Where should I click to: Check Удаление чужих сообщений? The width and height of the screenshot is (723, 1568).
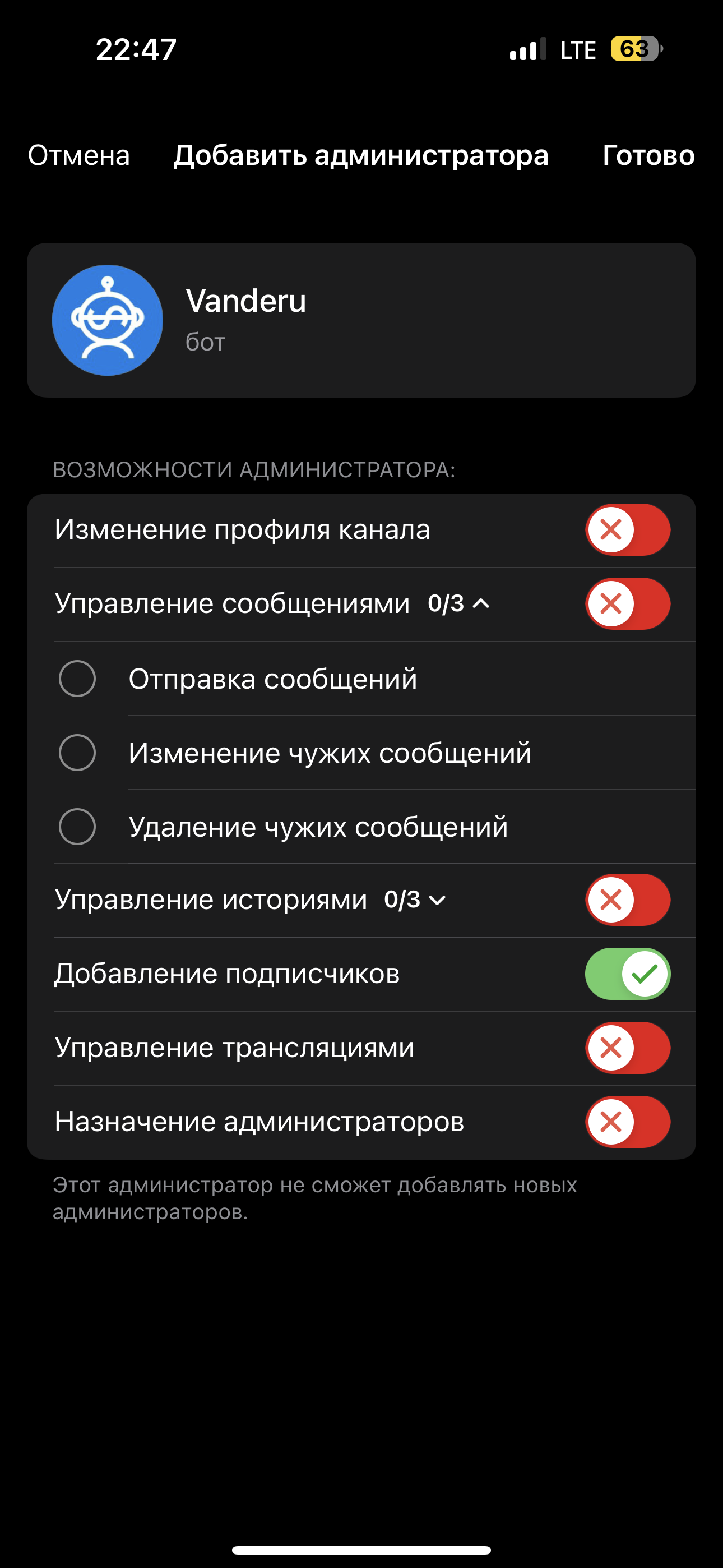point(78,827)
